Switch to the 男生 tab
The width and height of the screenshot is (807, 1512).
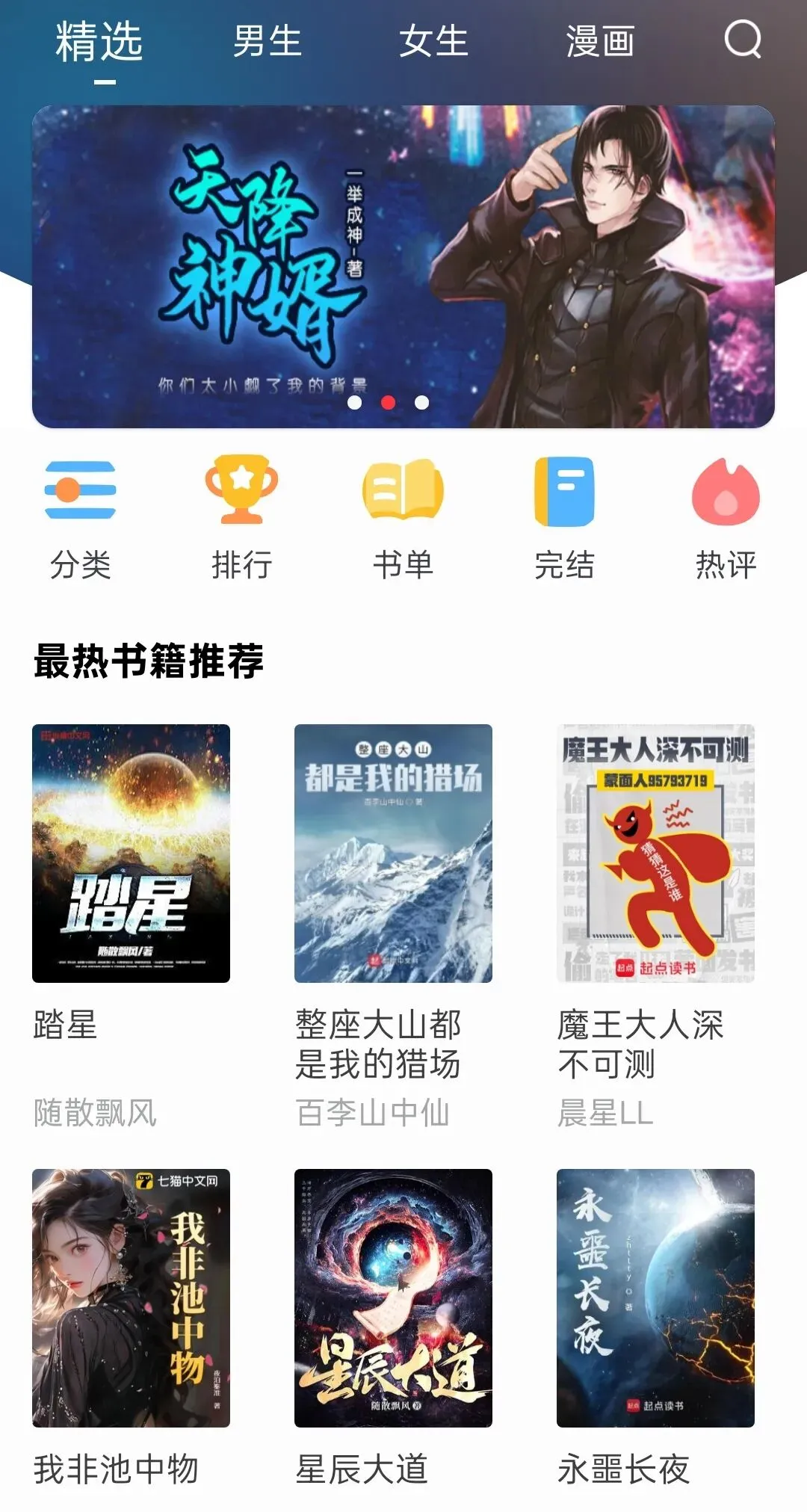(x=267, y=41)
